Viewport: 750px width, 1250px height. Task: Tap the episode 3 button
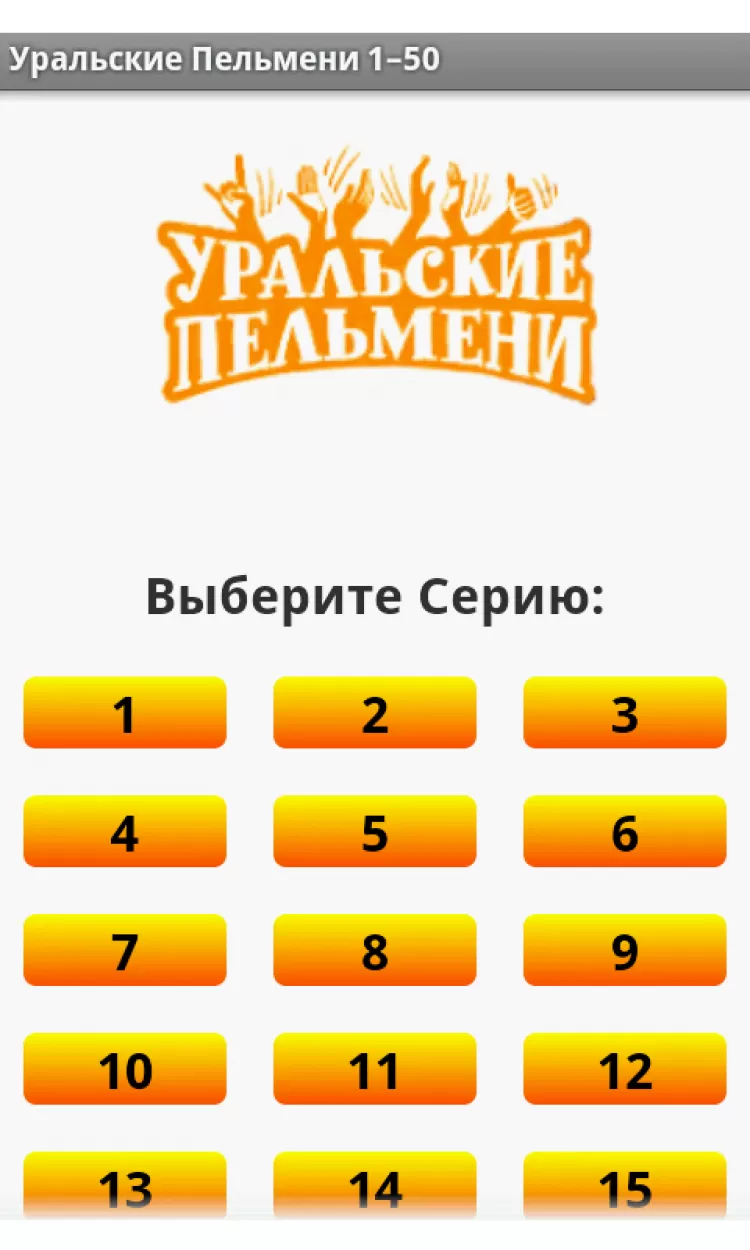coord(625,713)
